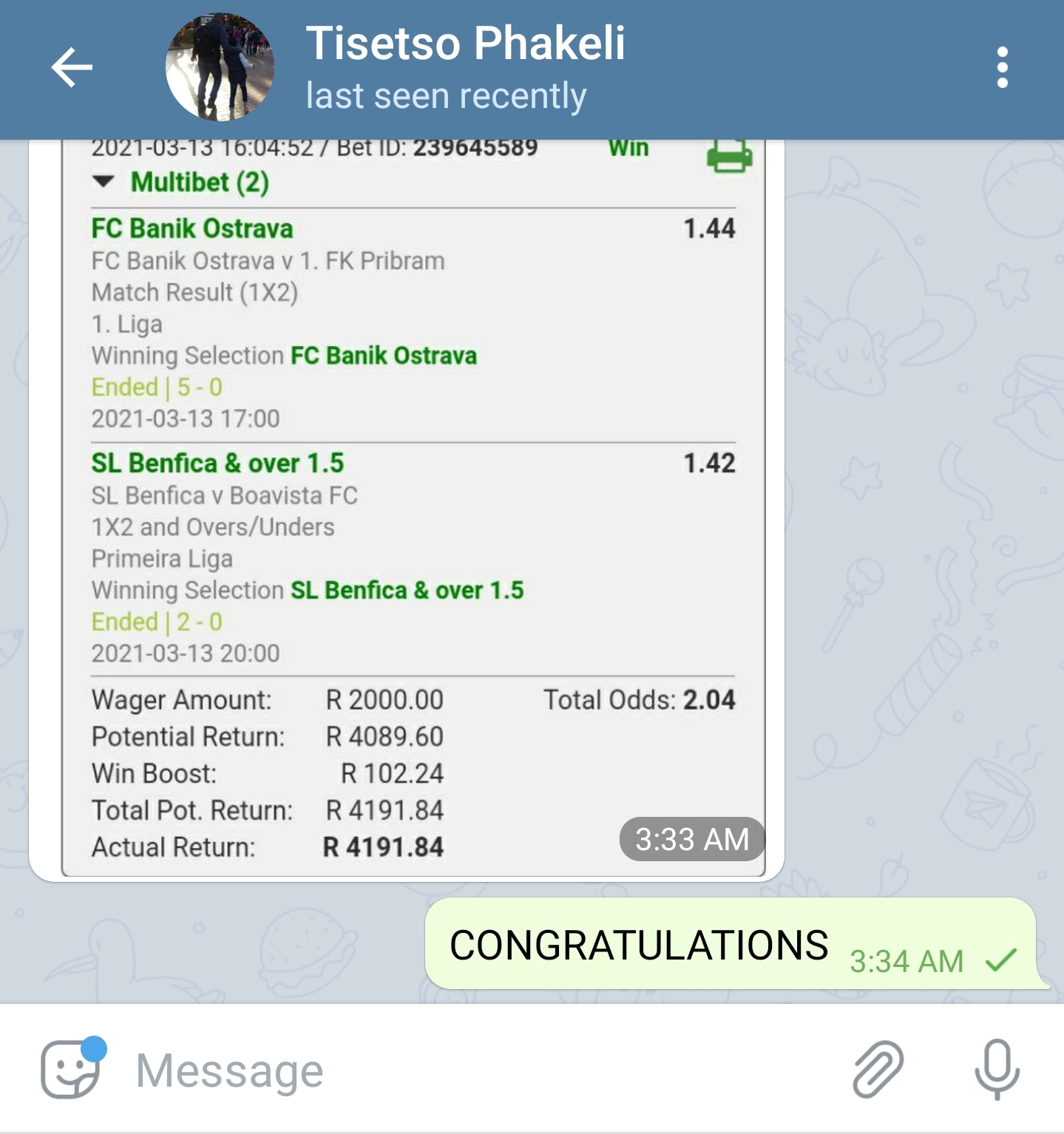Tap the microphone voice message button

point(997,1069)
